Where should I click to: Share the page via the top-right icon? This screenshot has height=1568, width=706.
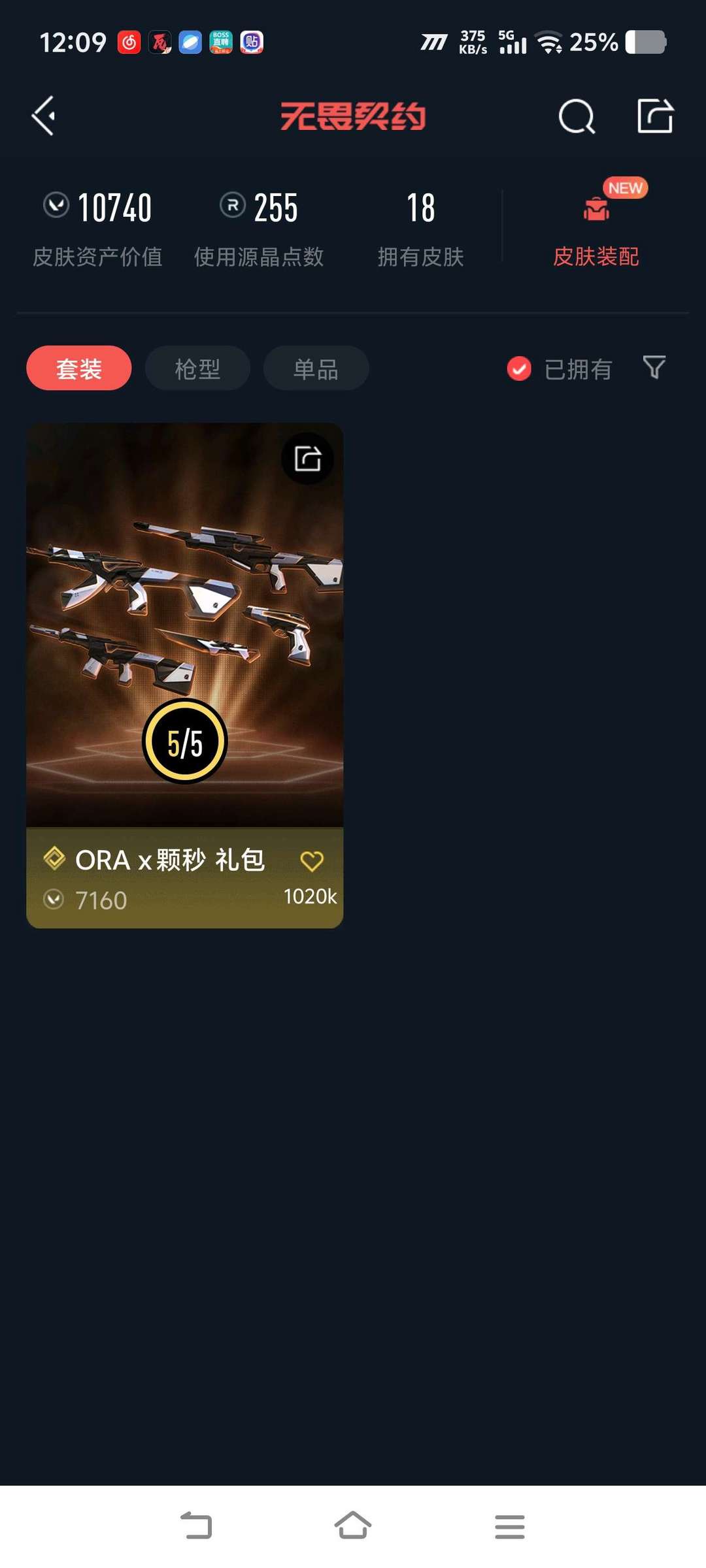point(655,116)
